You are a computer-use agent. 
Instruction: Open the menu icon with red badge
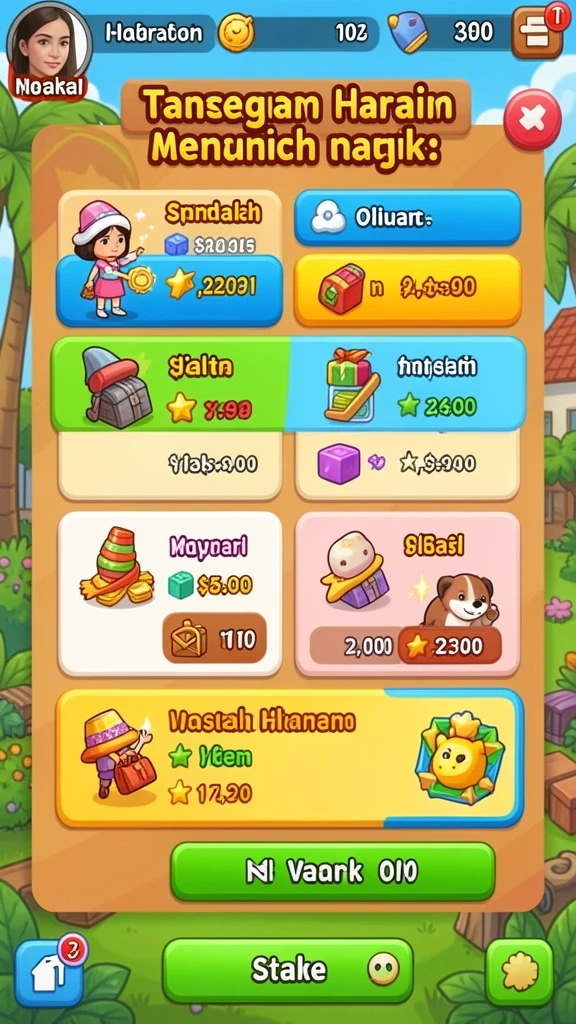click(539, 31)
